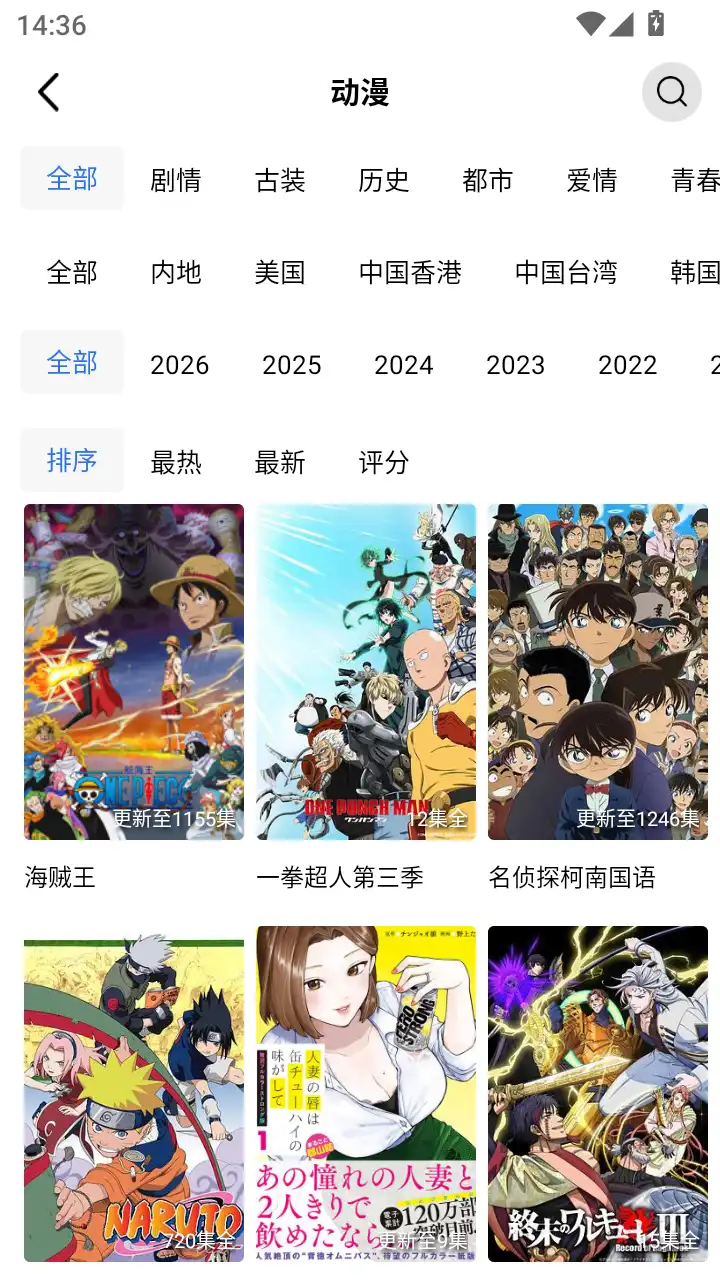Filter by 都市 genre
Viewport: 720px width, 1280px height.
coord(488,180)
